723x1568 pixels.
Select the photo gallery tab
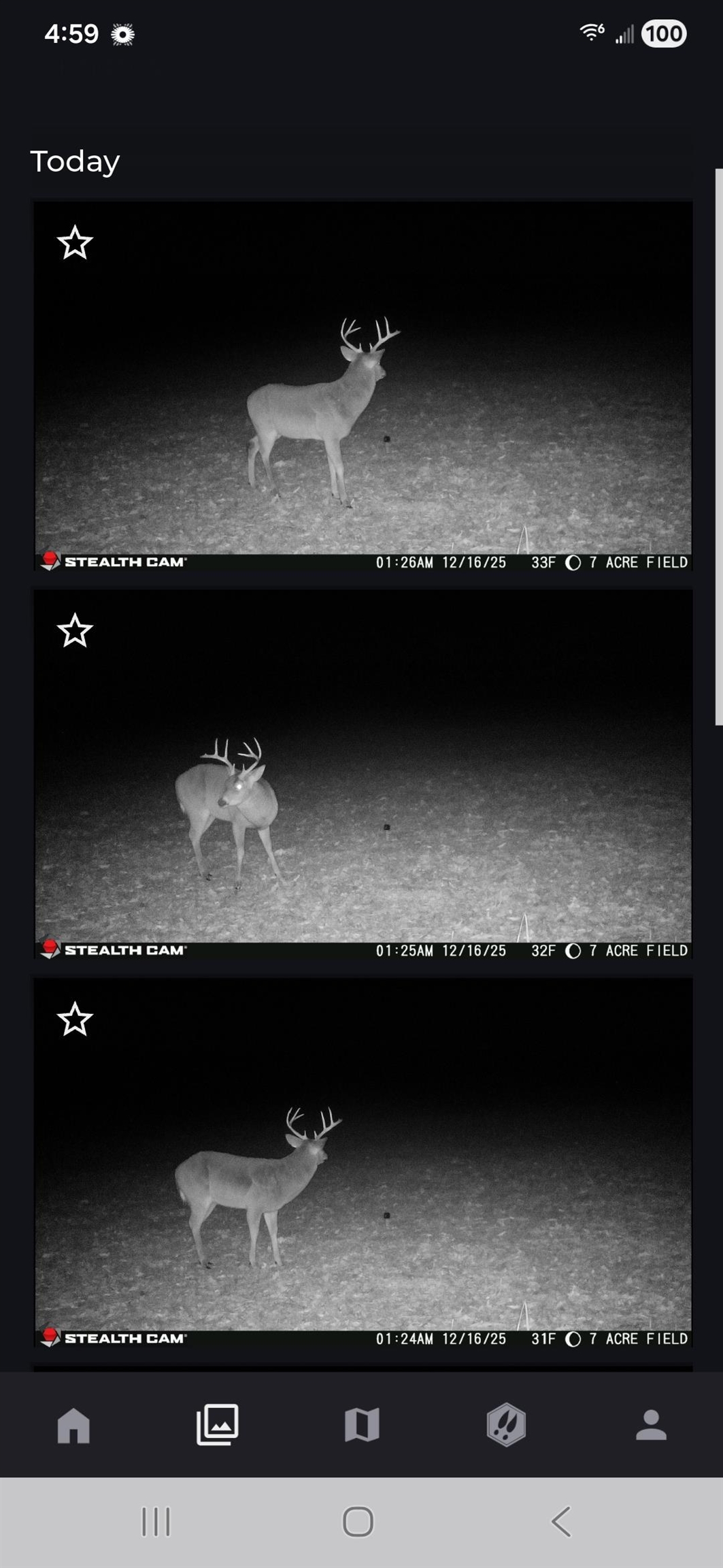tap(218, 1424)
